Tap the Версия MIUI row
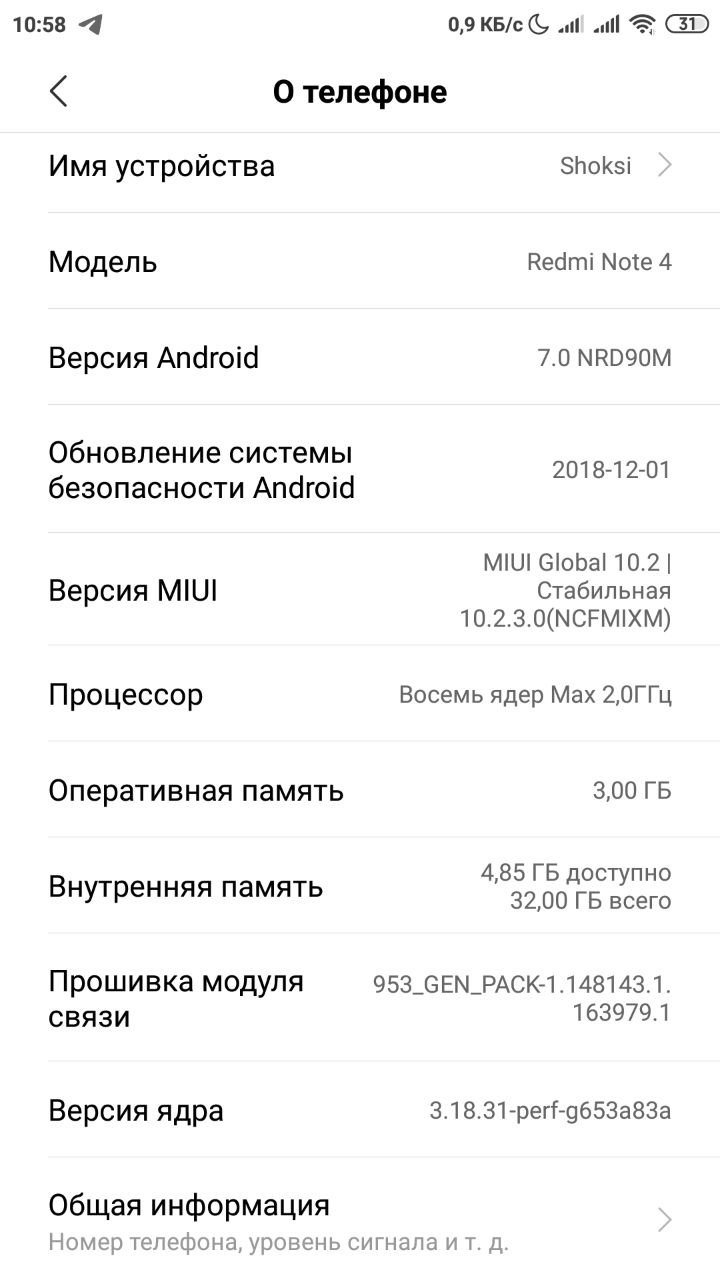This screenshot has height=1280, width=720. pos(360,590)
